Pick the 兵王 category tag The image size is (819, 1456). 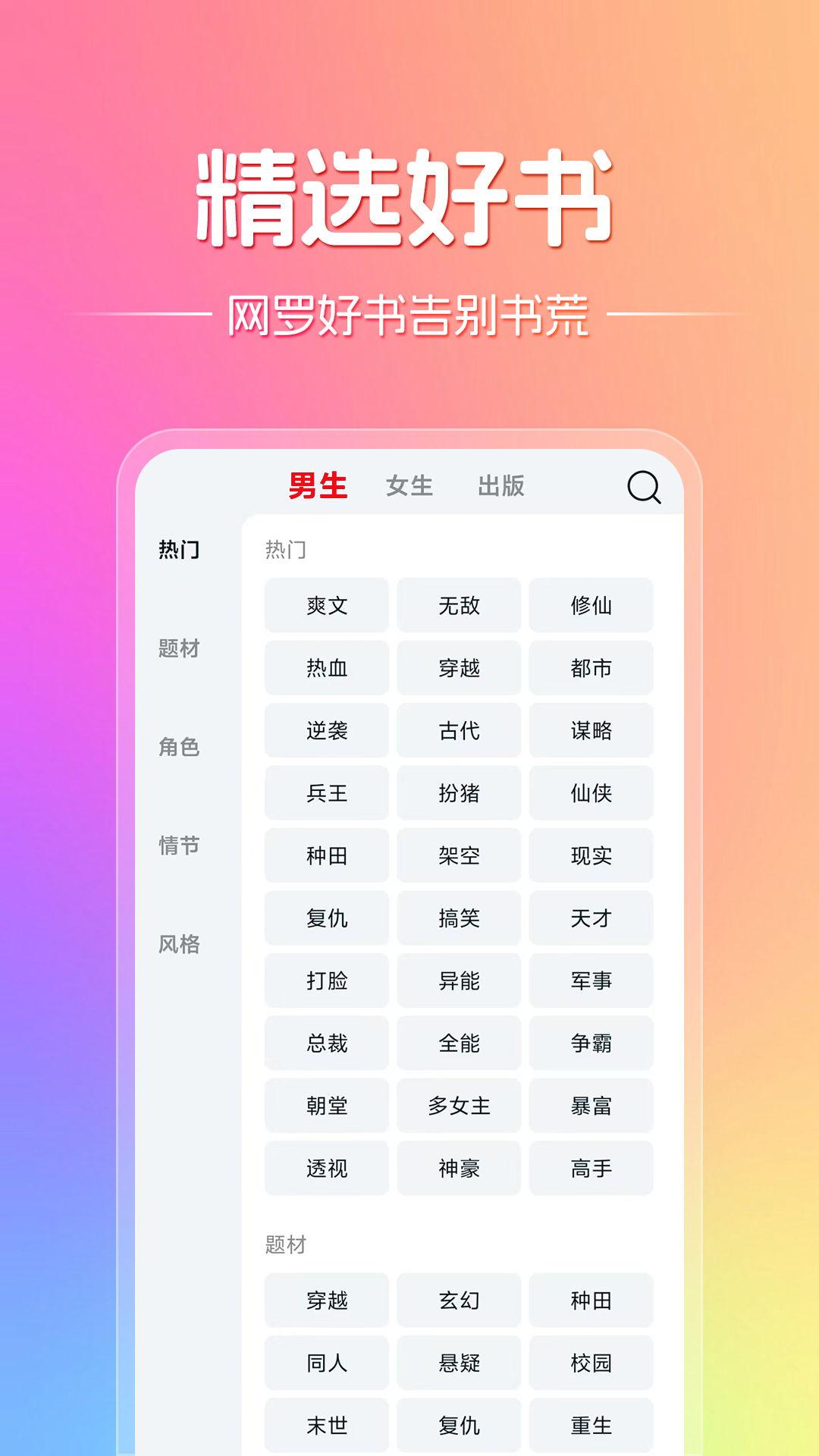(x=326, y=793)
